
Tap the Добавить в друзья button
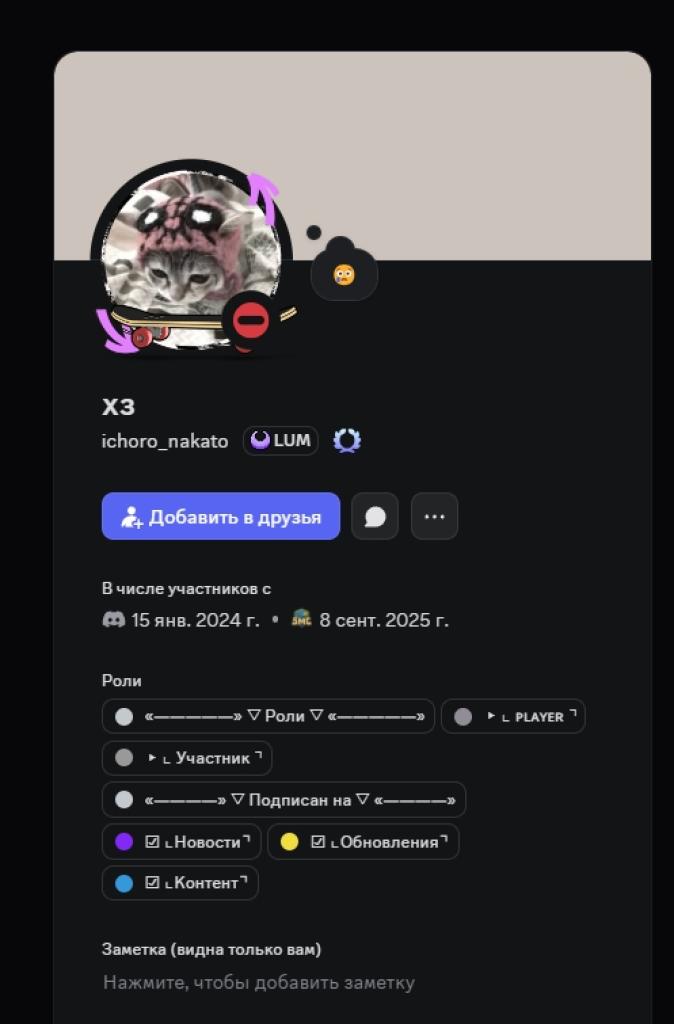[x=221, y=516]
